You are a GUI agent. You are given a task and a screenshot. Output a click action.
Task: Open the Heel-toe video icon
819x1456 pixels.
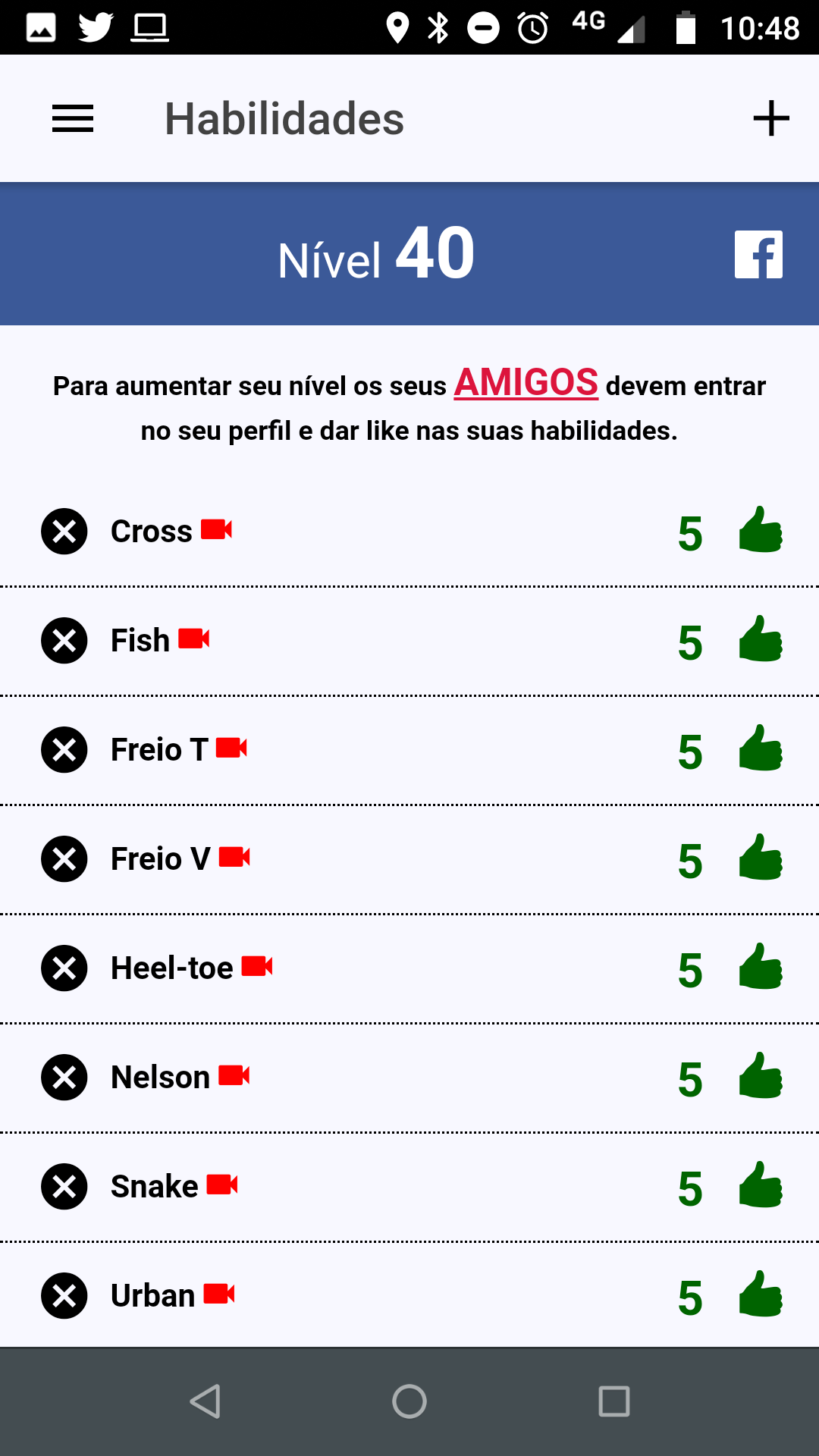click(x=257, y=966)
